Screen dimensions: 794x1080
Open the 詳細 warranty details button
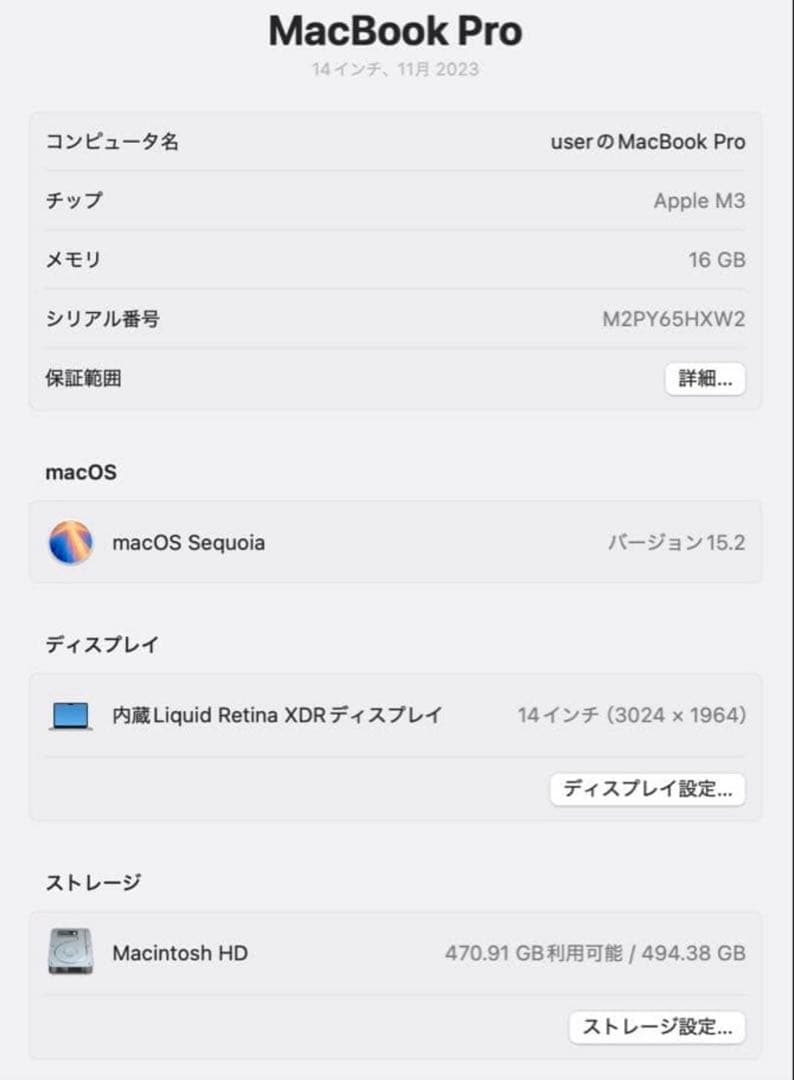[x=704, y=379]
